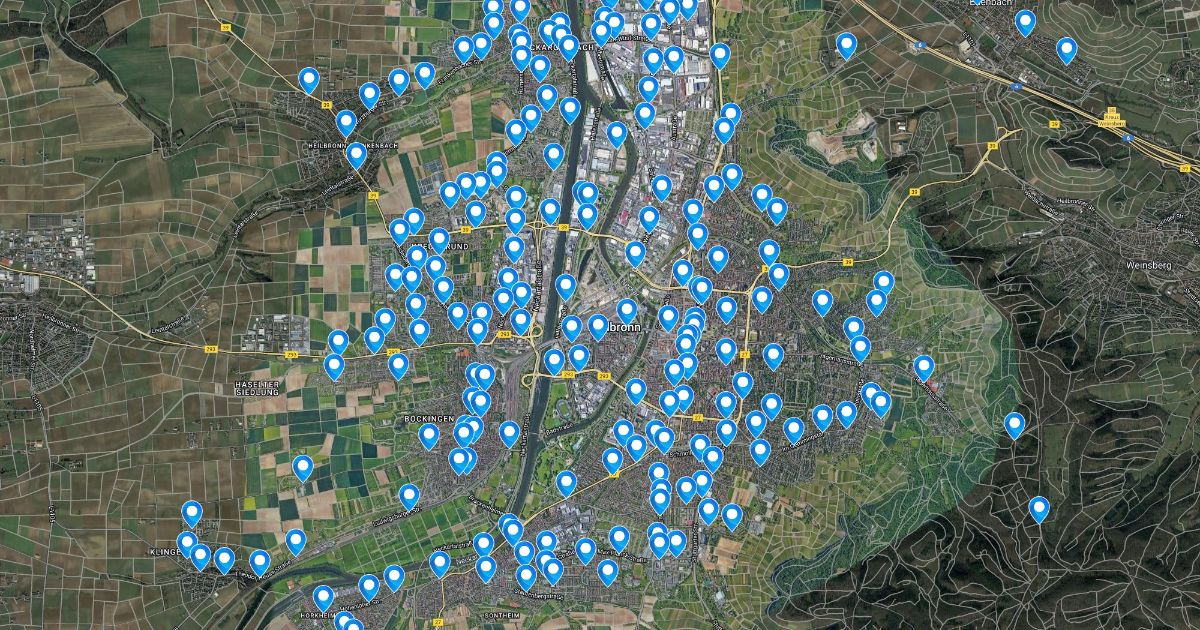Open the map pin closest to Erlenbach label

(1025, 21)
